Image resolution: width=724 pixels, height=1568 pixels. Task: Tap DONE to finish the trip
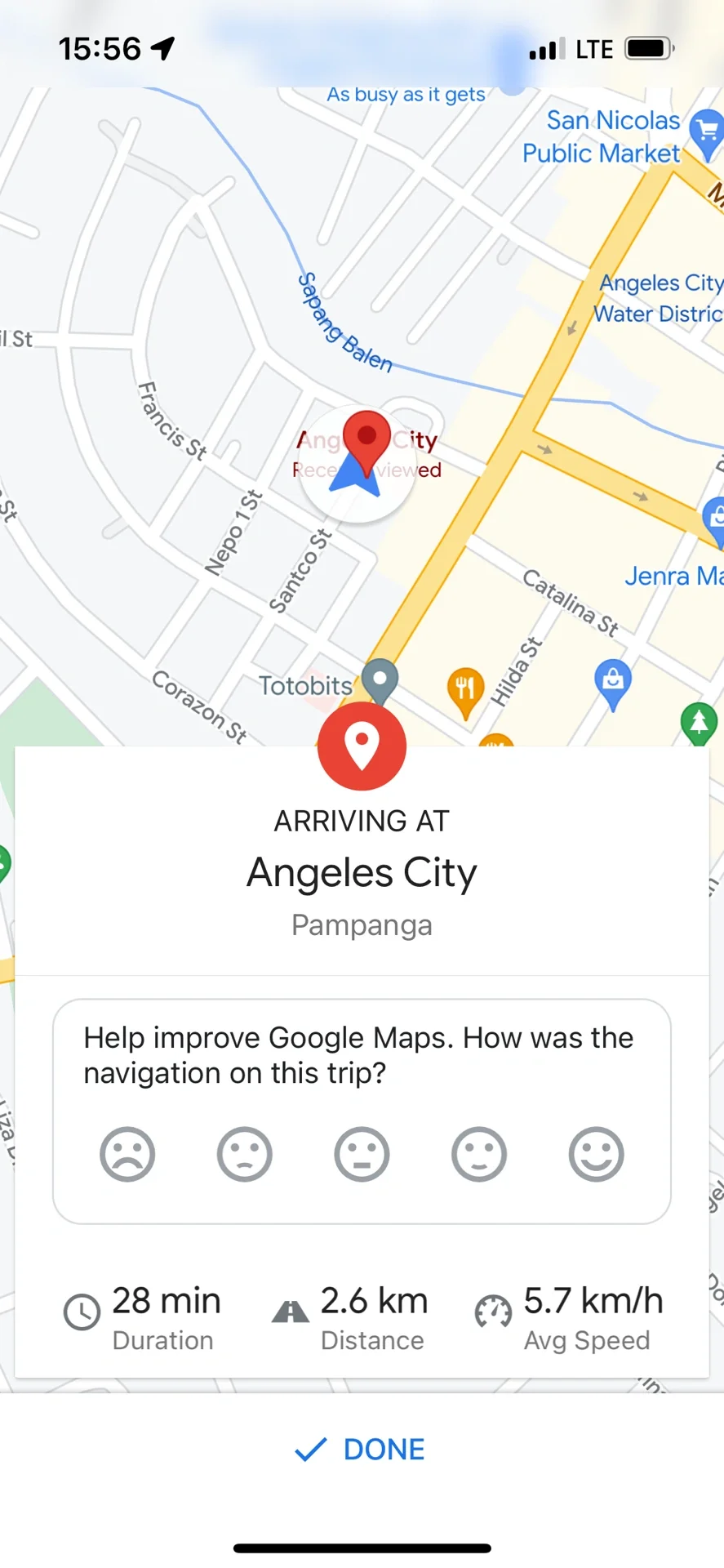pos(362,1449)
